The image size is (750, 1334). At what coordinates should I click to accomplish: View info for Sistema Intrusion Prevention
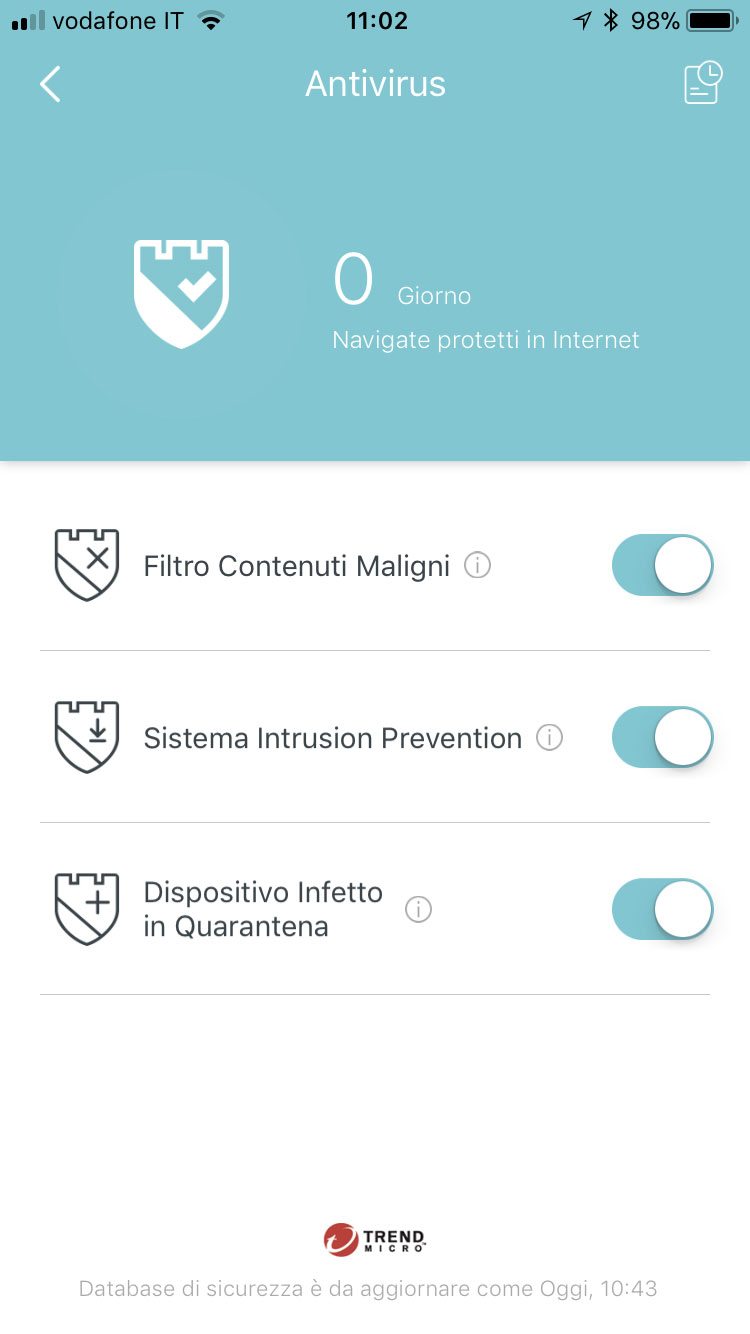pyautogui.click(x=549, y=738)
